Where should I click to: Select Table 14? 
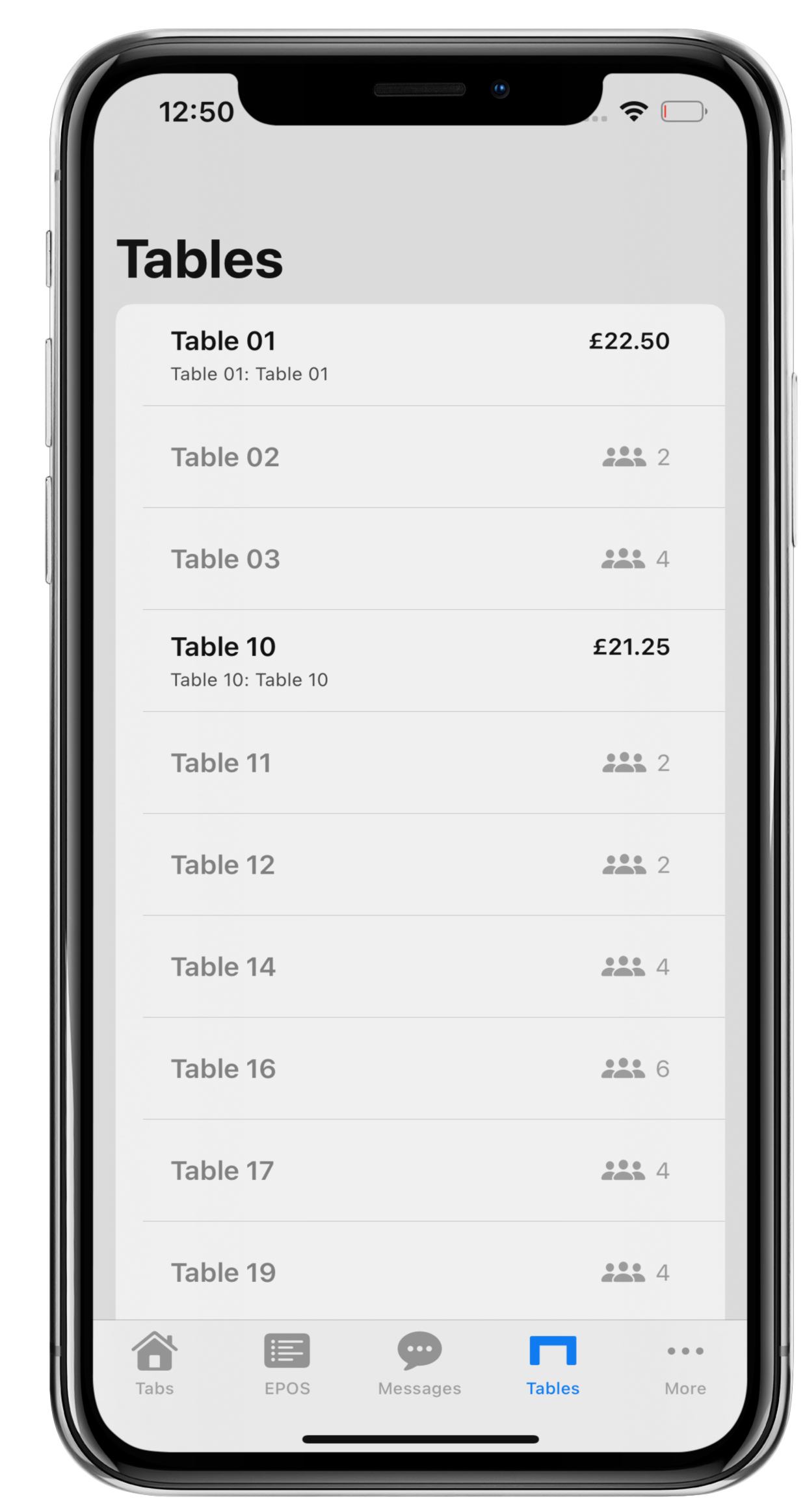click(420, 967)
